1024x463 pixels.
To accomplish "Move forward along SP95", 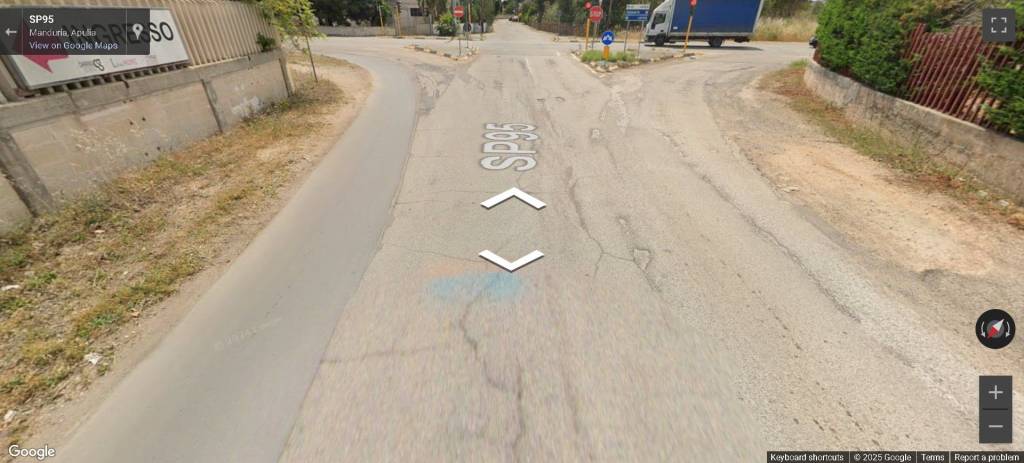I will [513, 197].
